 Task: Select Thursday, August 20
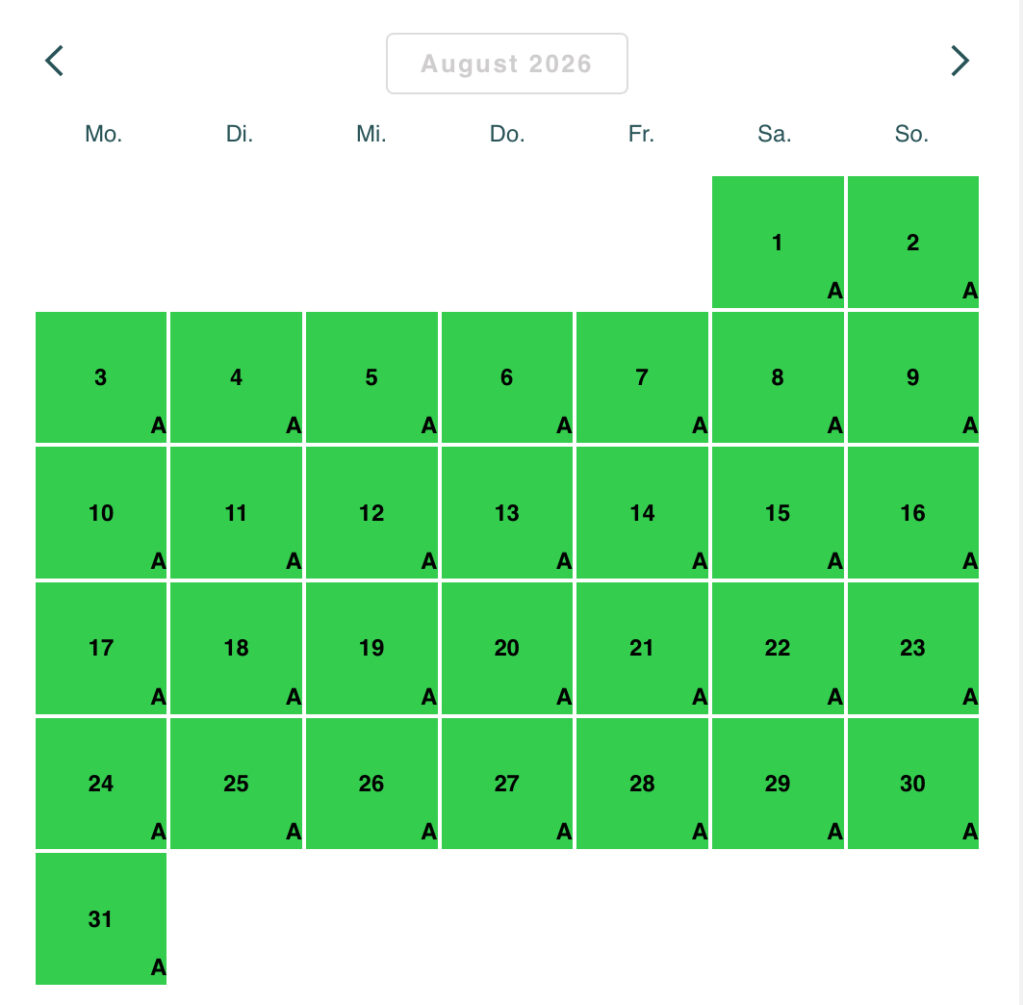(507, 648)
